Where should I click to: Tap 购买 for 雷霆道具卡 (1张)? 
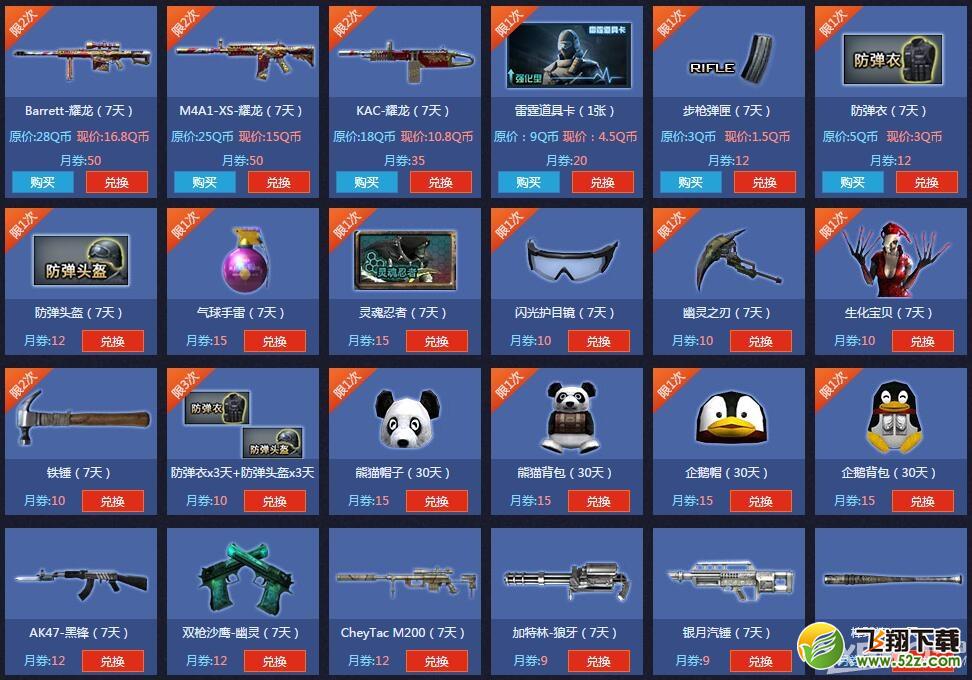(528, 182)
